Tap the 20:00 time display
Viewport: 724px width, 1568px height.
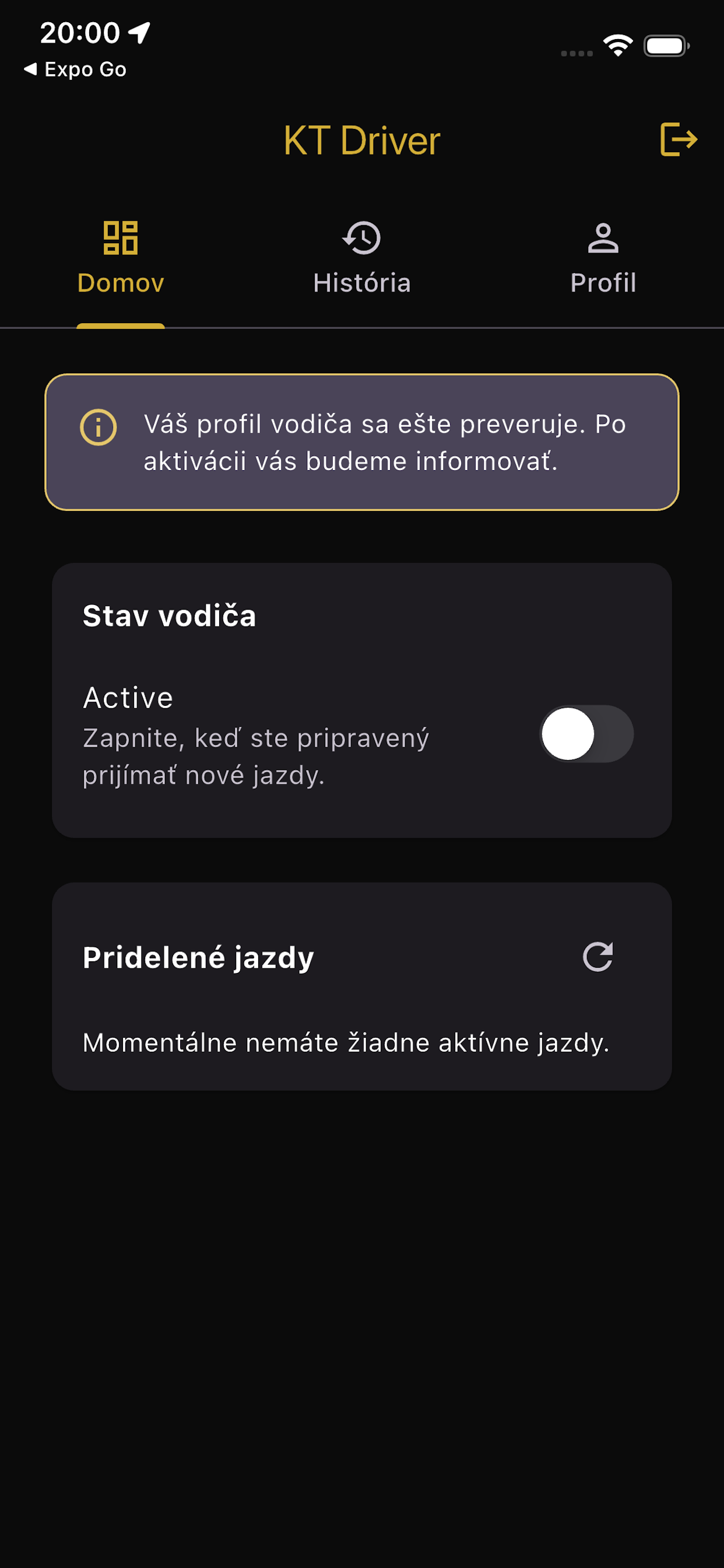(x=79, y=32)
